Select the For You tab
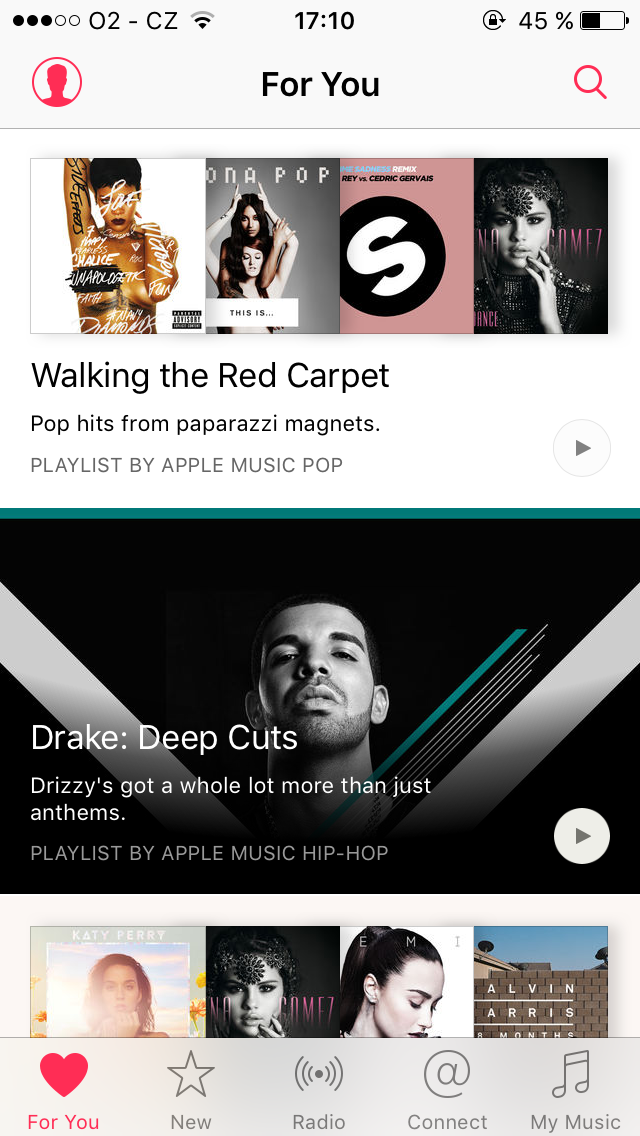 [x=64, y=1090]
